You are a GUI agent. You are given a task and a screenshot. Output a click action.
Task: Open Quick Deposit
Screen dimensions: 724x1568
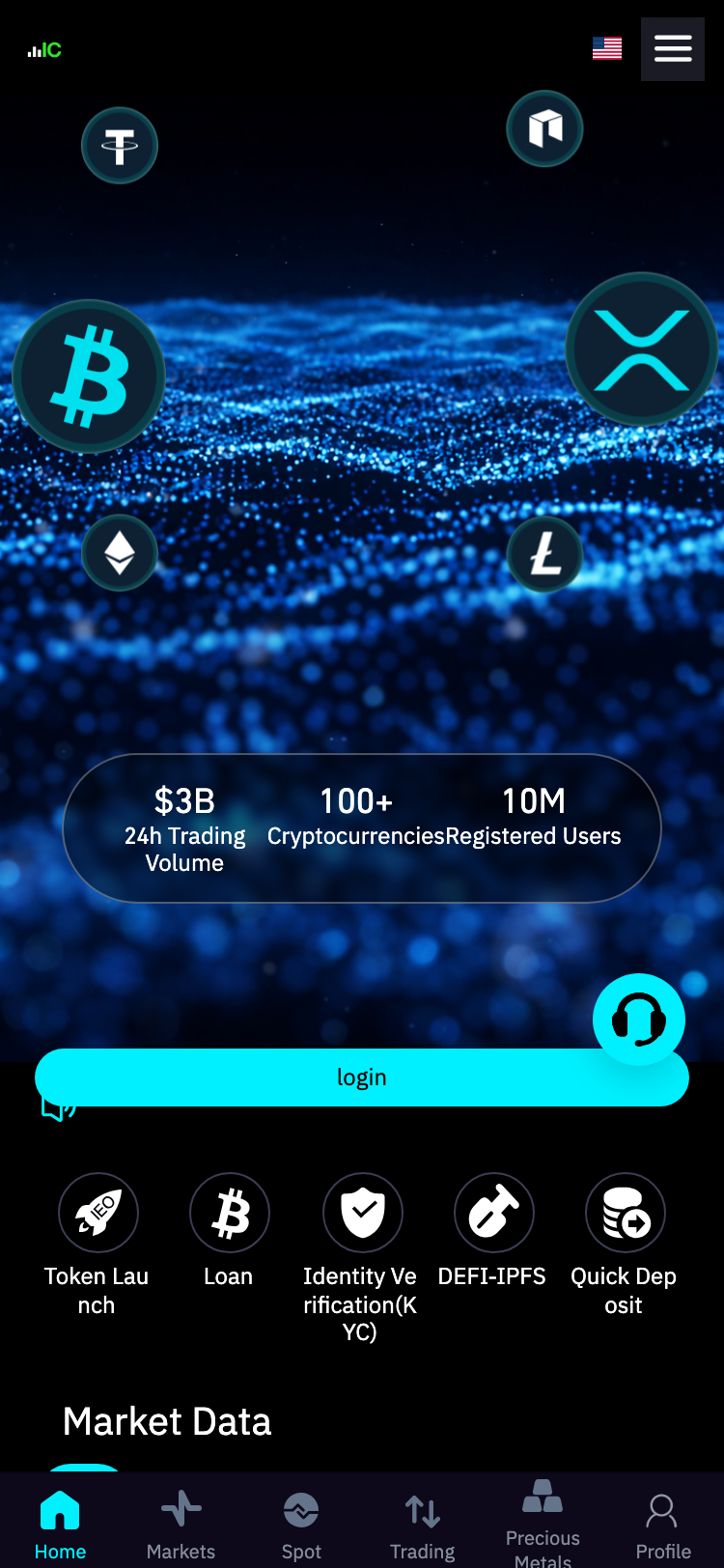624,1246
